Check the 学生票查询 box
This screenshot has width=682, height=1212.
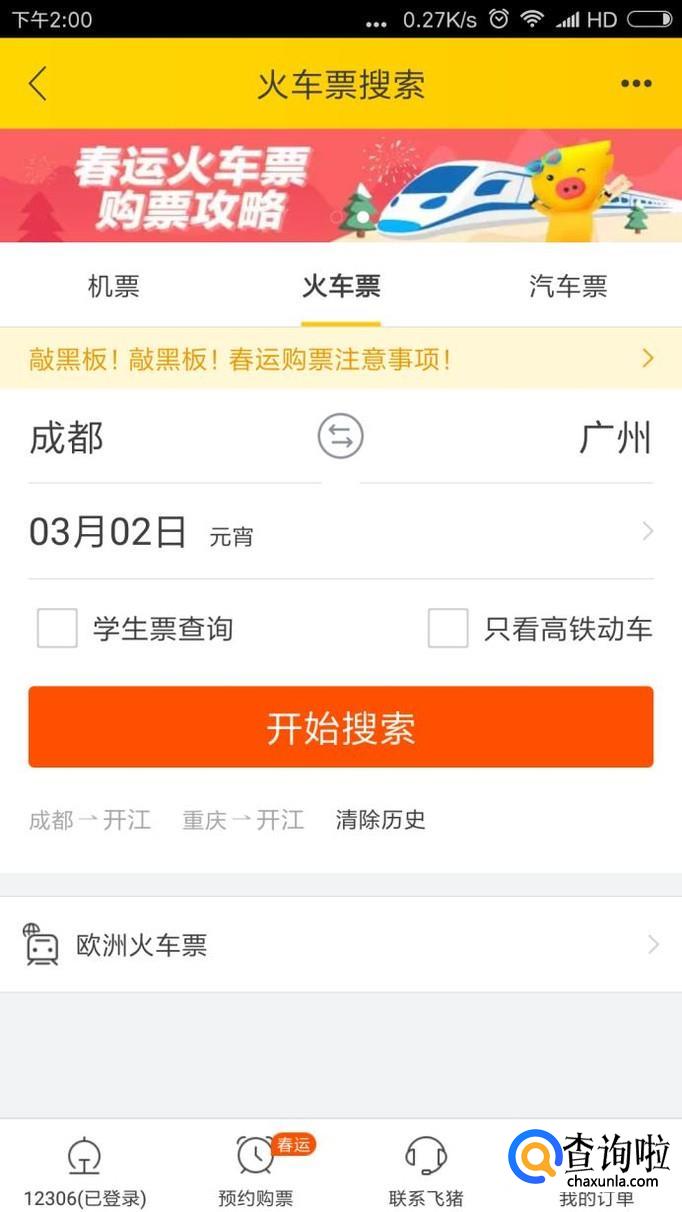coord(57,629)
